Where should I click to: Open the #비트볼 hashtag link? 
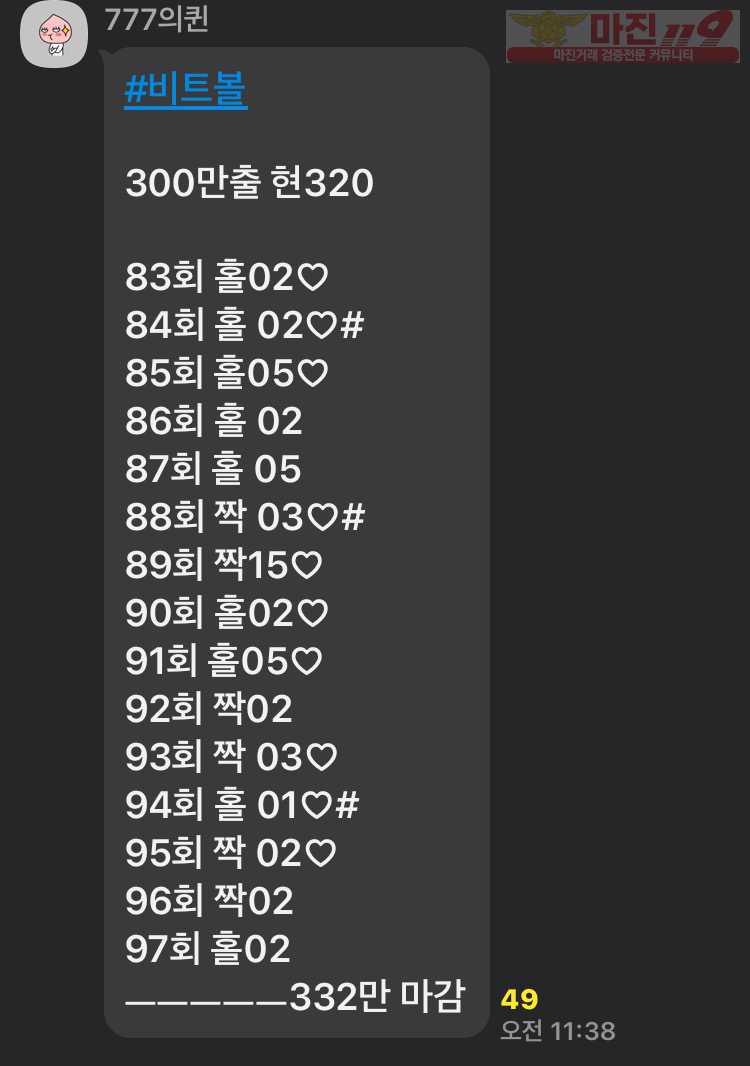point(186,91)
